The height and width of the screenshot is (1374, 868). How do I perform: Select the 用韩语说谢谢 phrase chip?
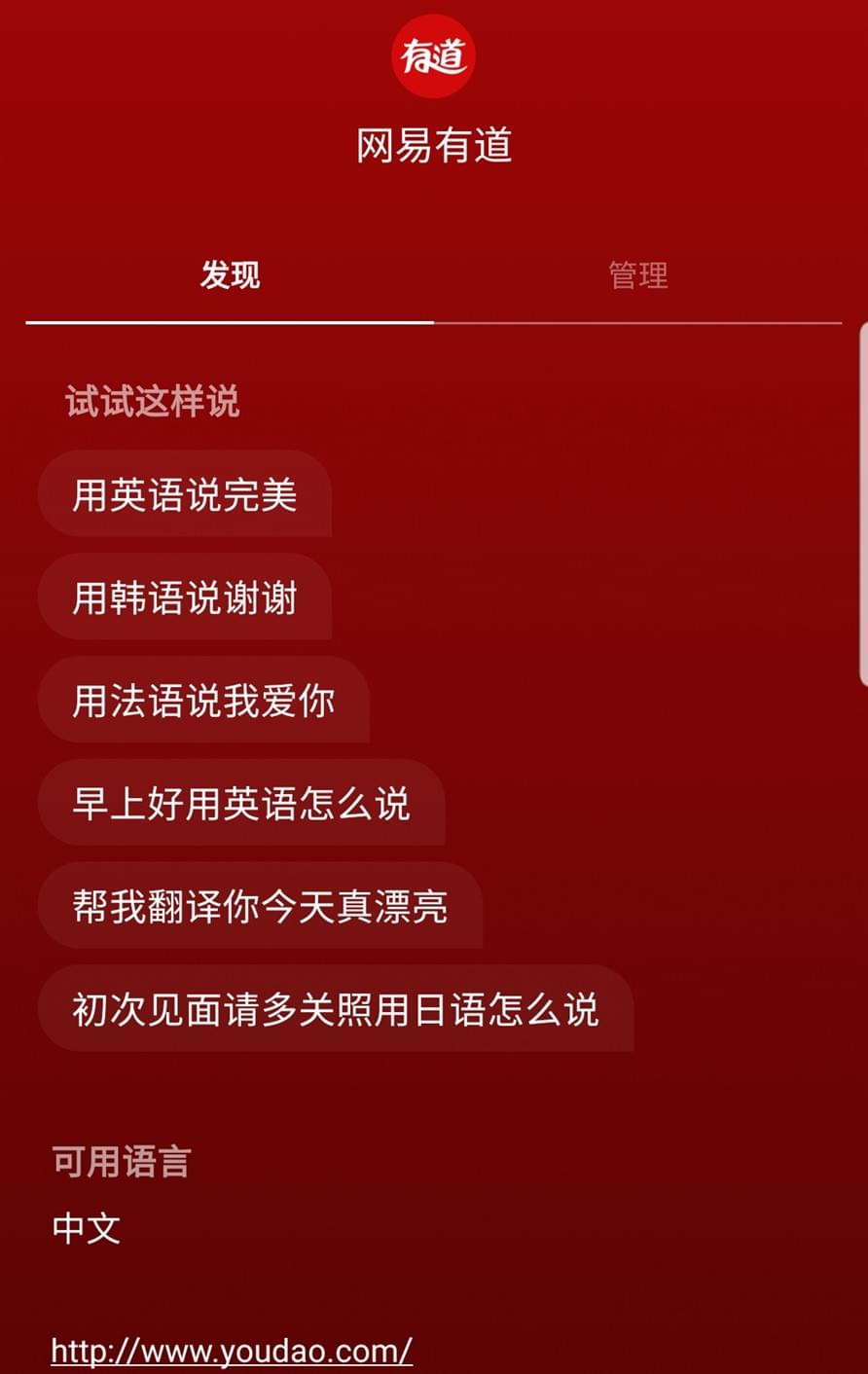pos(185,599)
